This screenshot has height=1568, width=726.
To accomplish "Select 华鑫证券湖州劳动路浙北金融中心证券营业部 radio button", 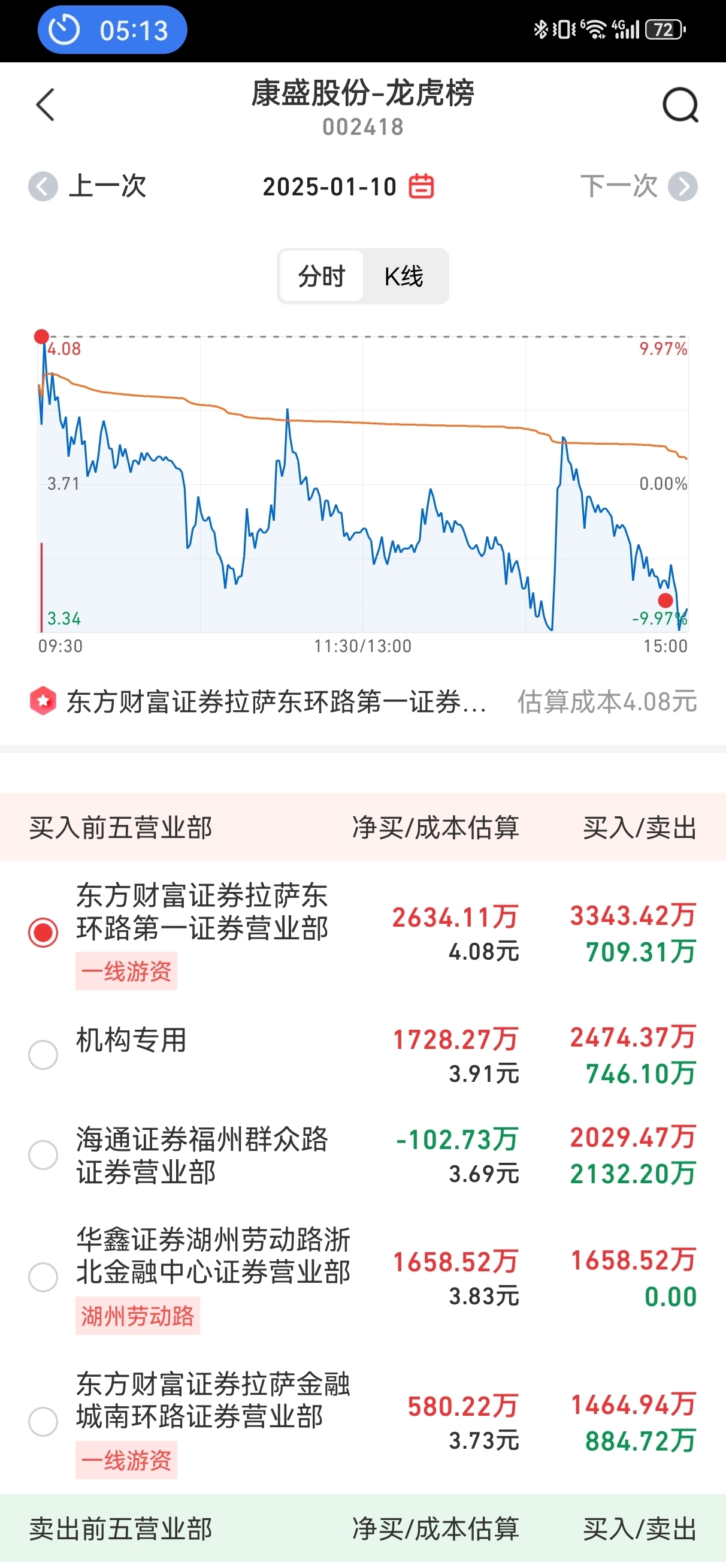I will coord(43,1277).
